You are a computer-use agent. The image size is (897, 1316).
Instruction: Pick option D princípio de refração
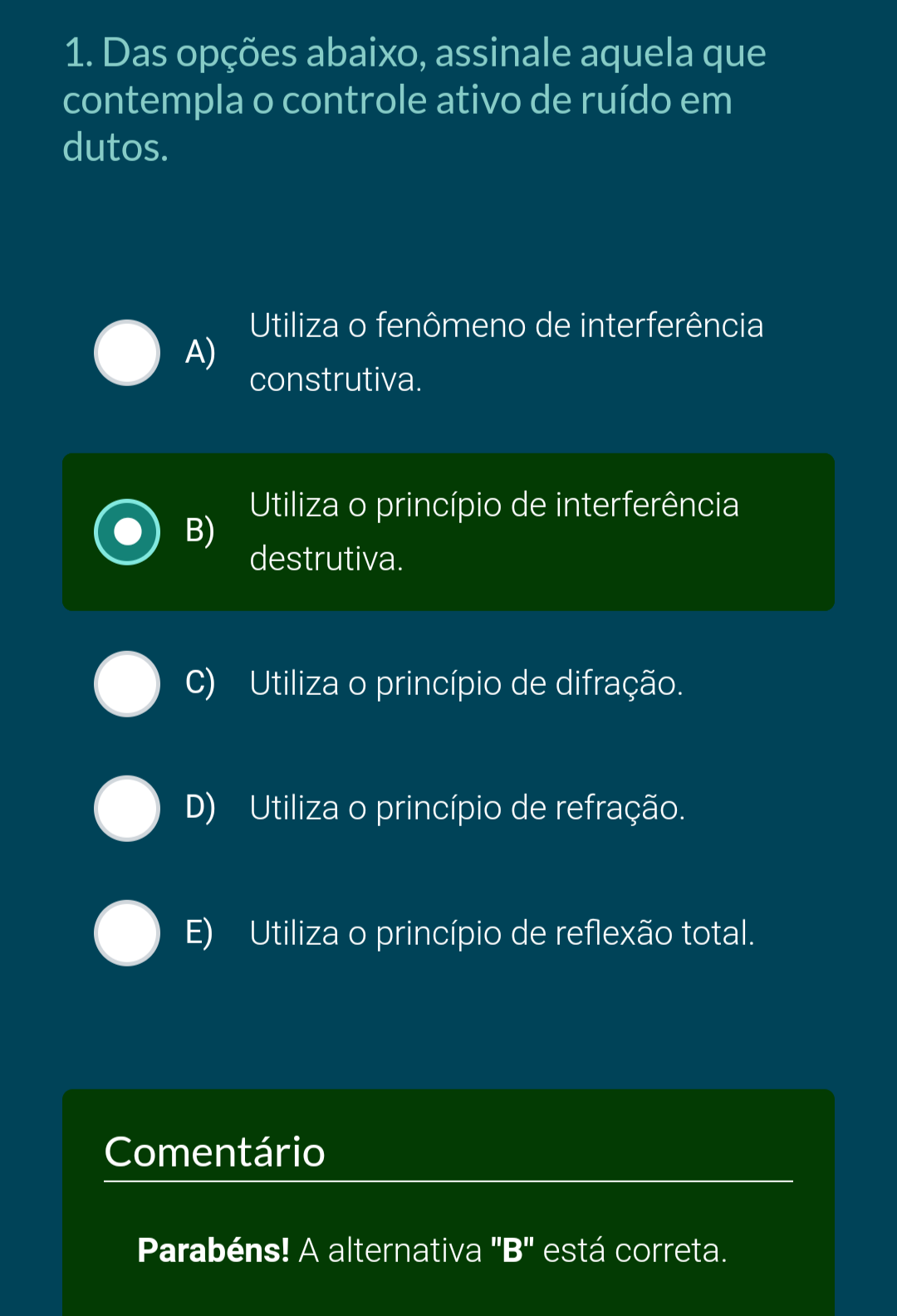point(127,809)
